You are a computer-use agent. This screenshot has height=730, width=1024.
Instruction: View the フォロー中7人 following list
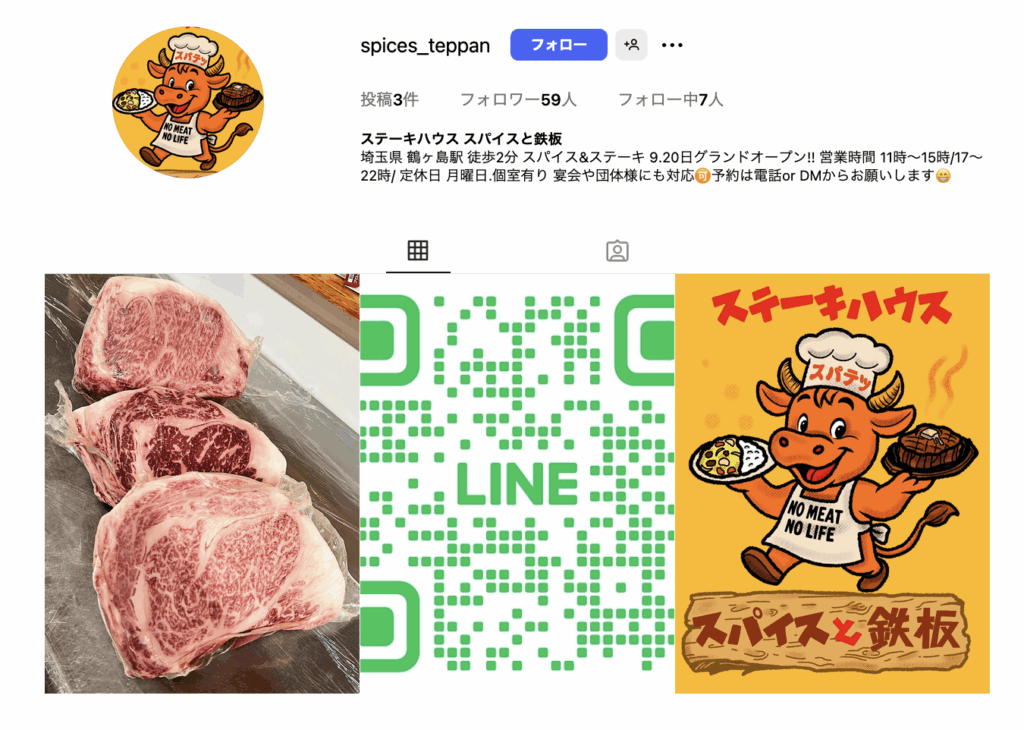670,100
